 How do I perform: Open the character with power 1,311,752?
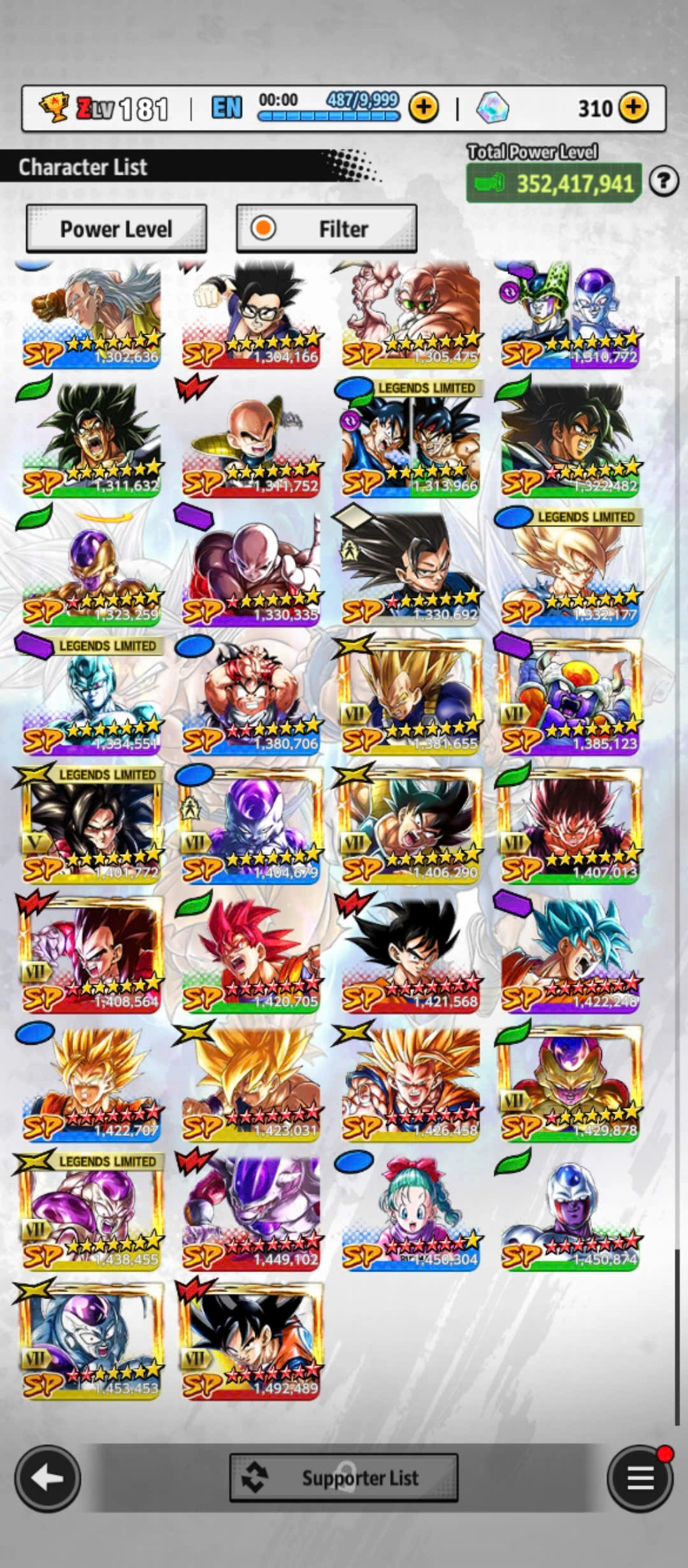coord(251,439)
